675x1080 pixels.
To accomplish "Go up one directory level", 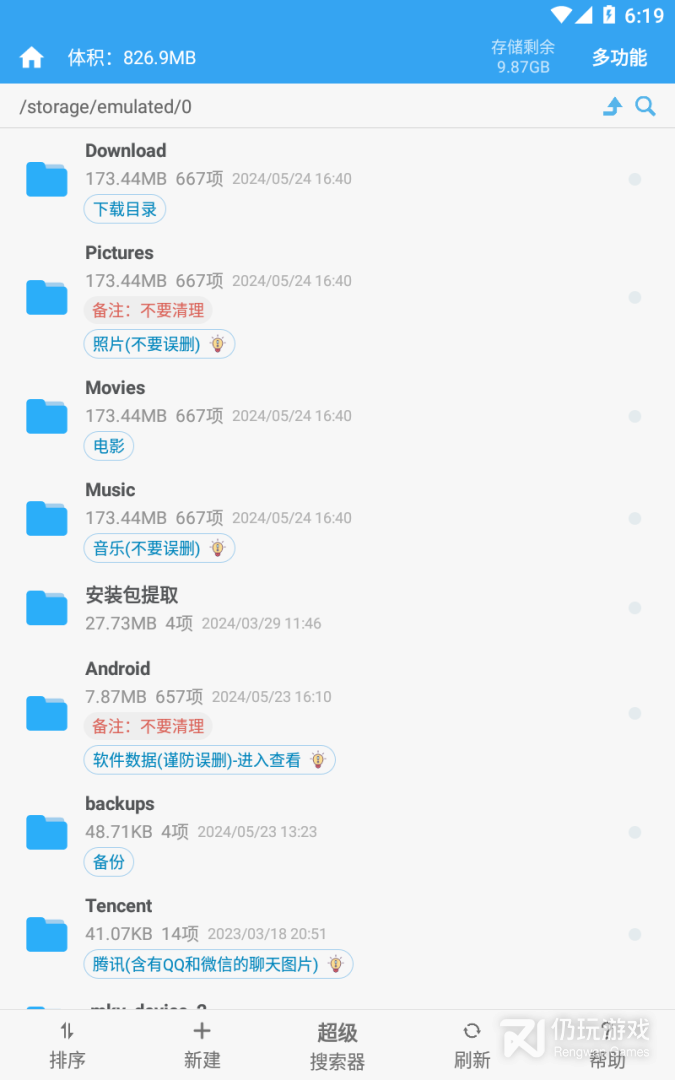I will [x=612, y=107].
